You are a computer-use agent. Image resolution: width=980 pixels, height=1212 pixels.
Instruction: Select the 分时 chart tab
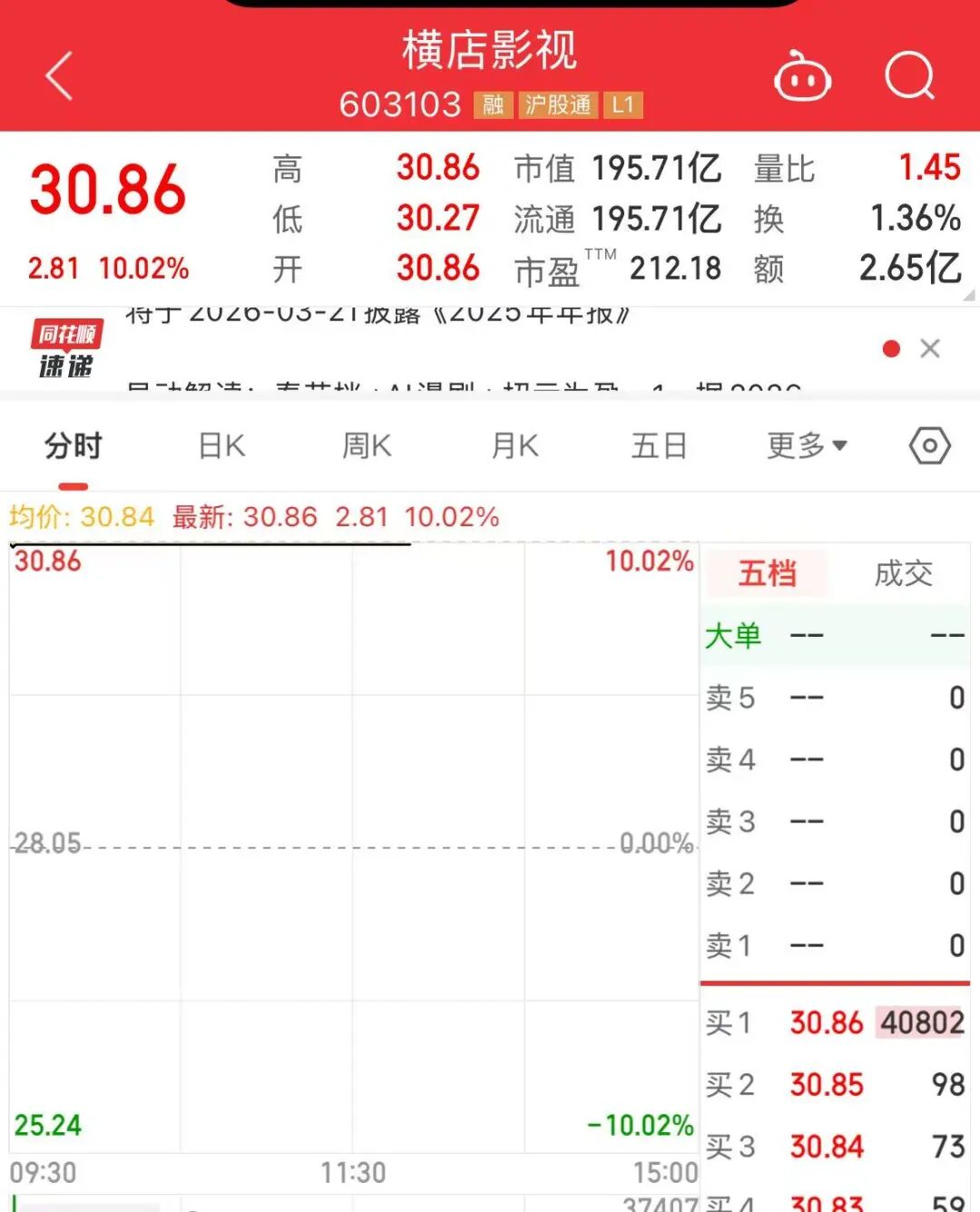tap(73, 445)
